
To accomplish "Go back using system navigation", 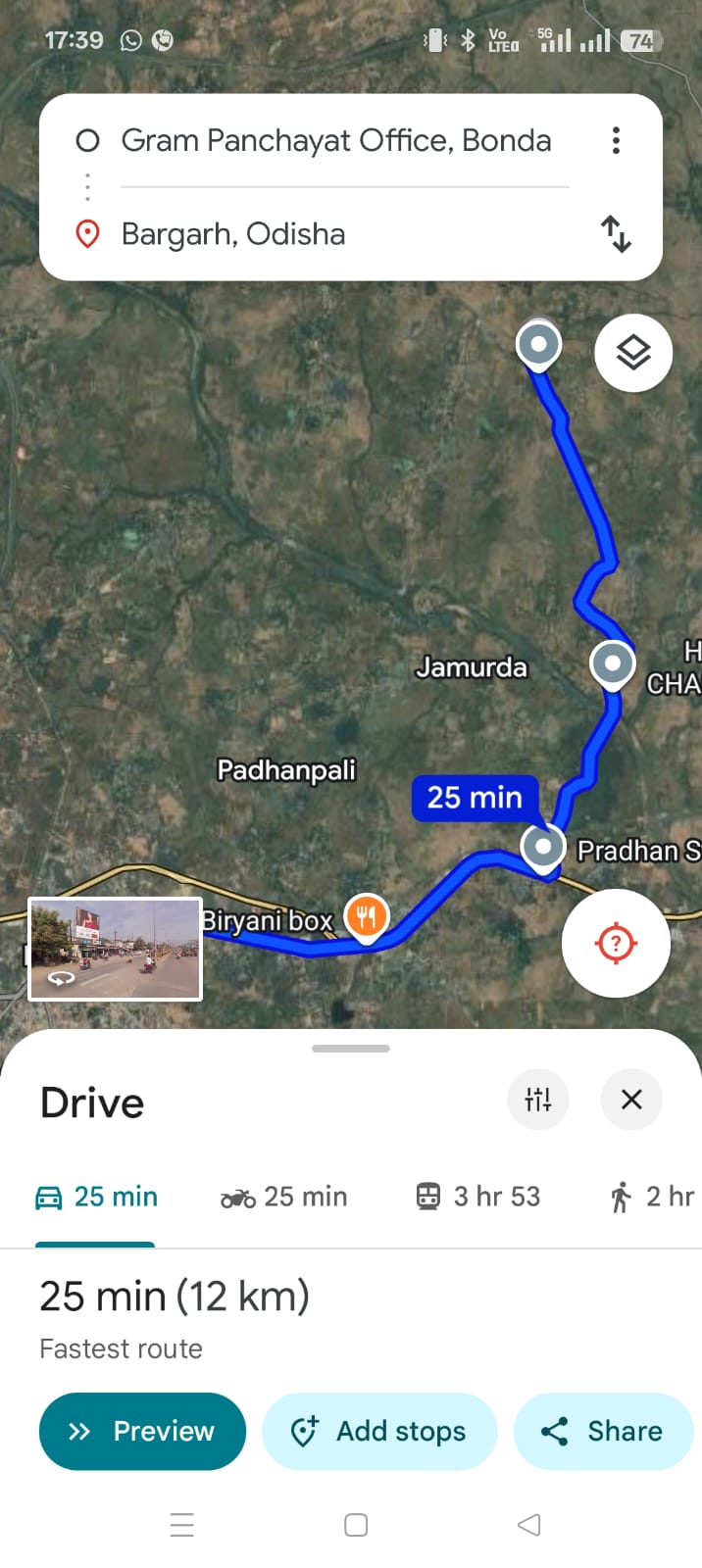I will 528,1525.
